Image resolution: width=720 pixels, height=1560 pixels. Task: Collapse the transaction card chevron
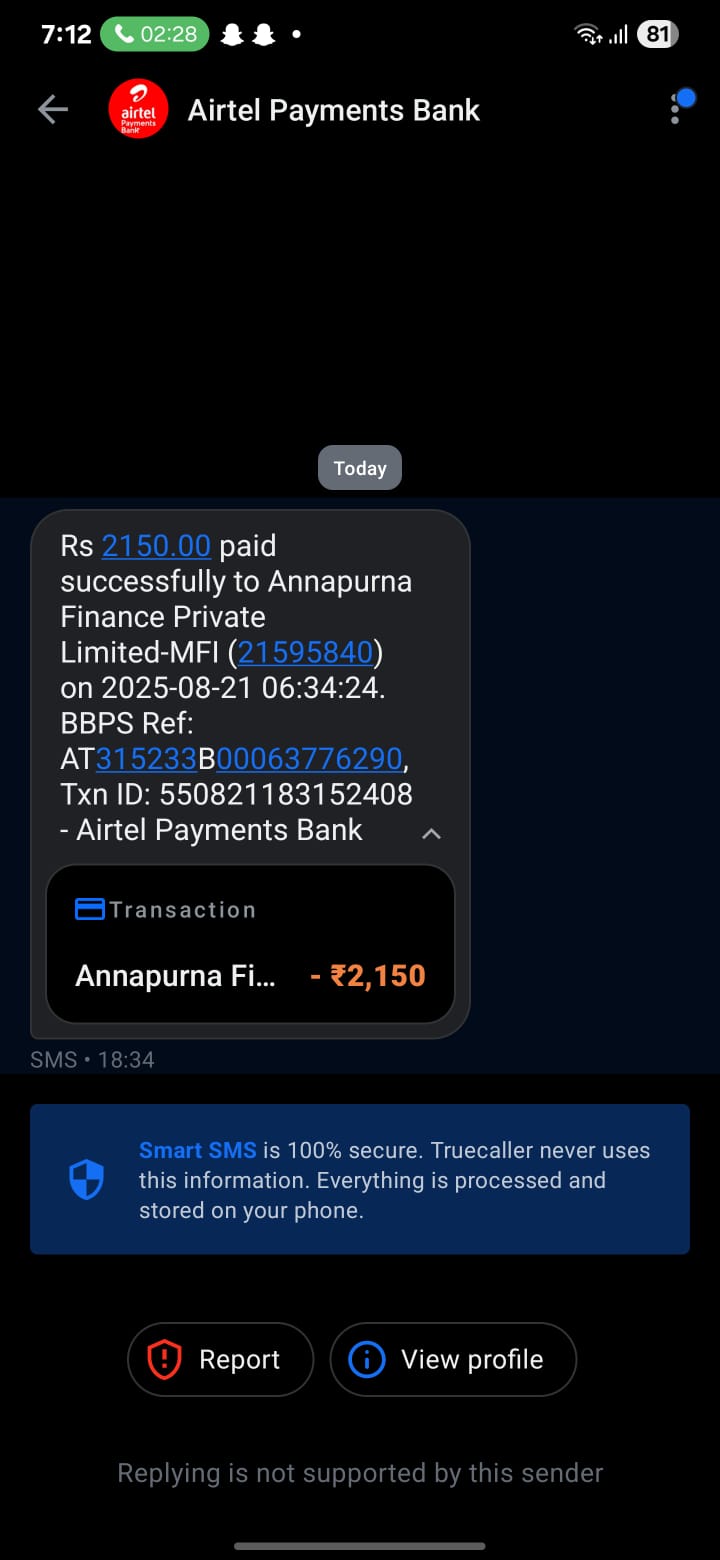click(x=431, y=833)
